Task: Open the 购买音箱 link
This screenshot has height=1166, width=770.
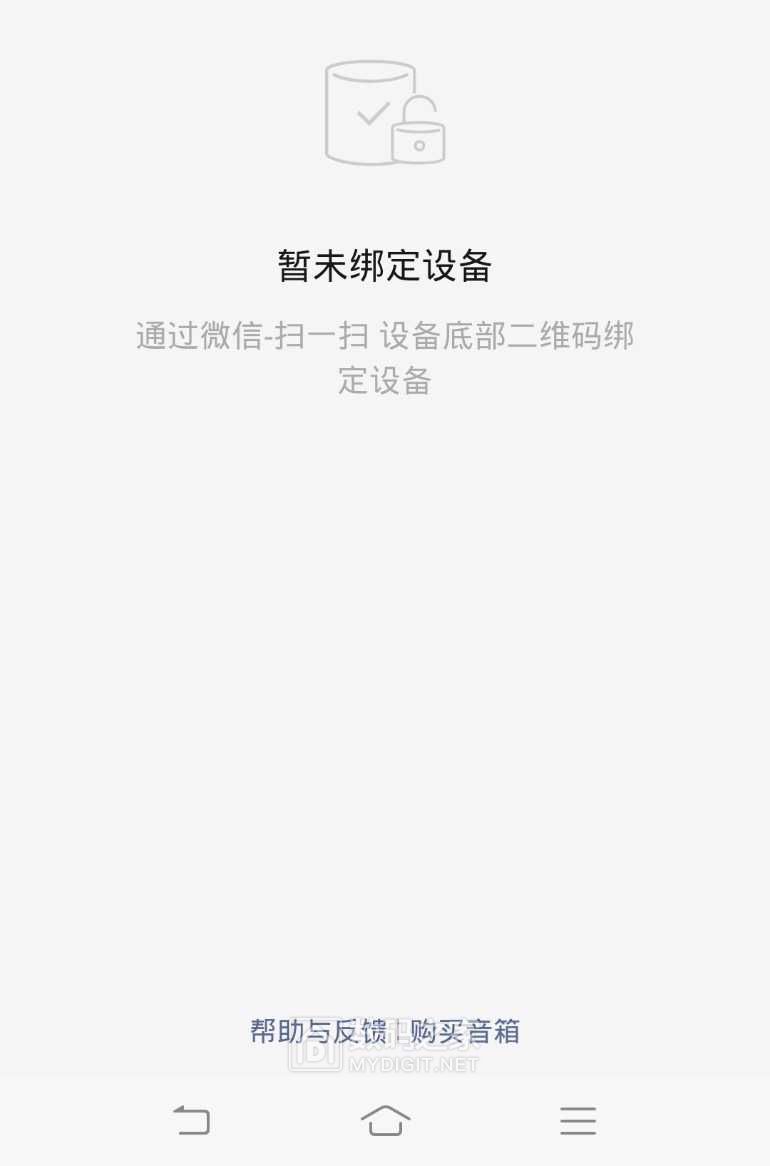Action: [x=465, y=1031]
